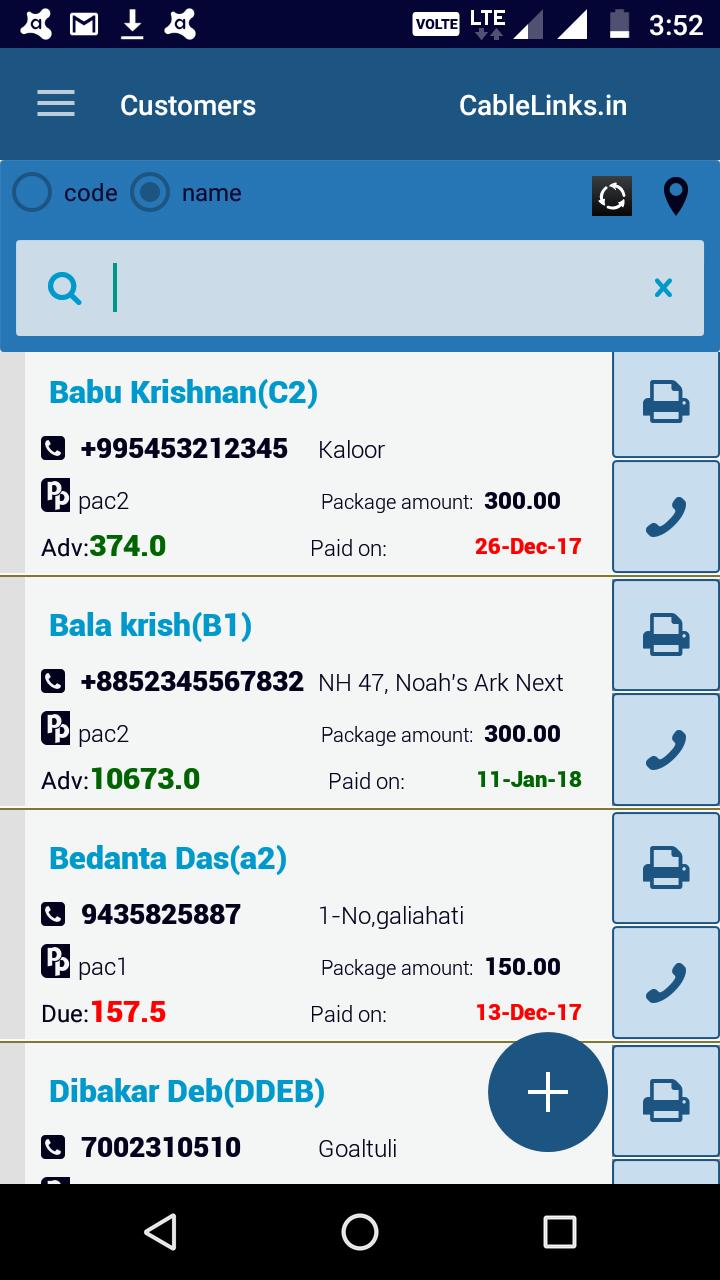
Task: Select the code search option
Action: pos(31,192)
